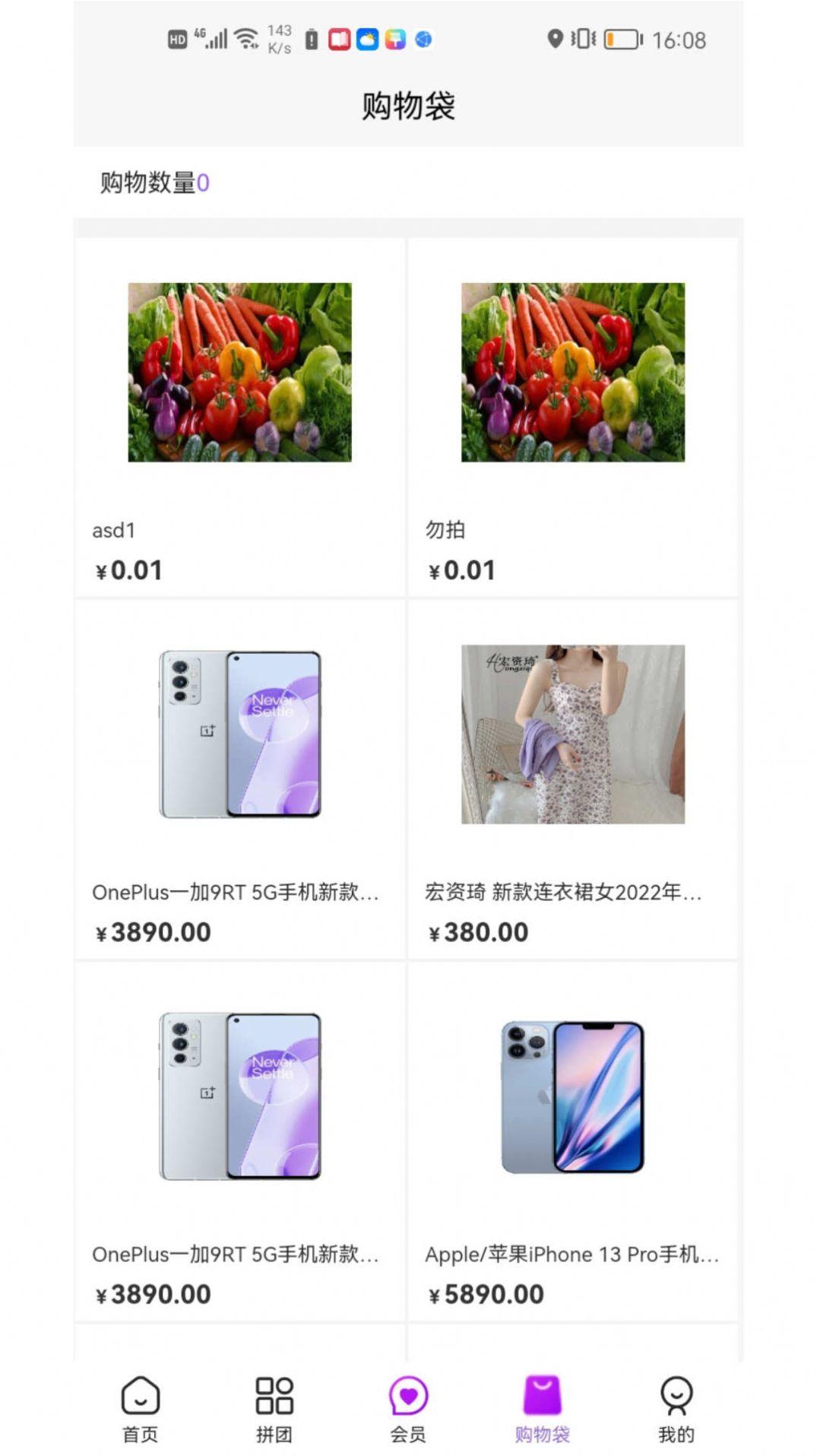Image resolution: width=817 pixels, height=1456 pixels.
Task: Open the Apple iPhone 13 Pro product
Action: (x=572, y=1140)
